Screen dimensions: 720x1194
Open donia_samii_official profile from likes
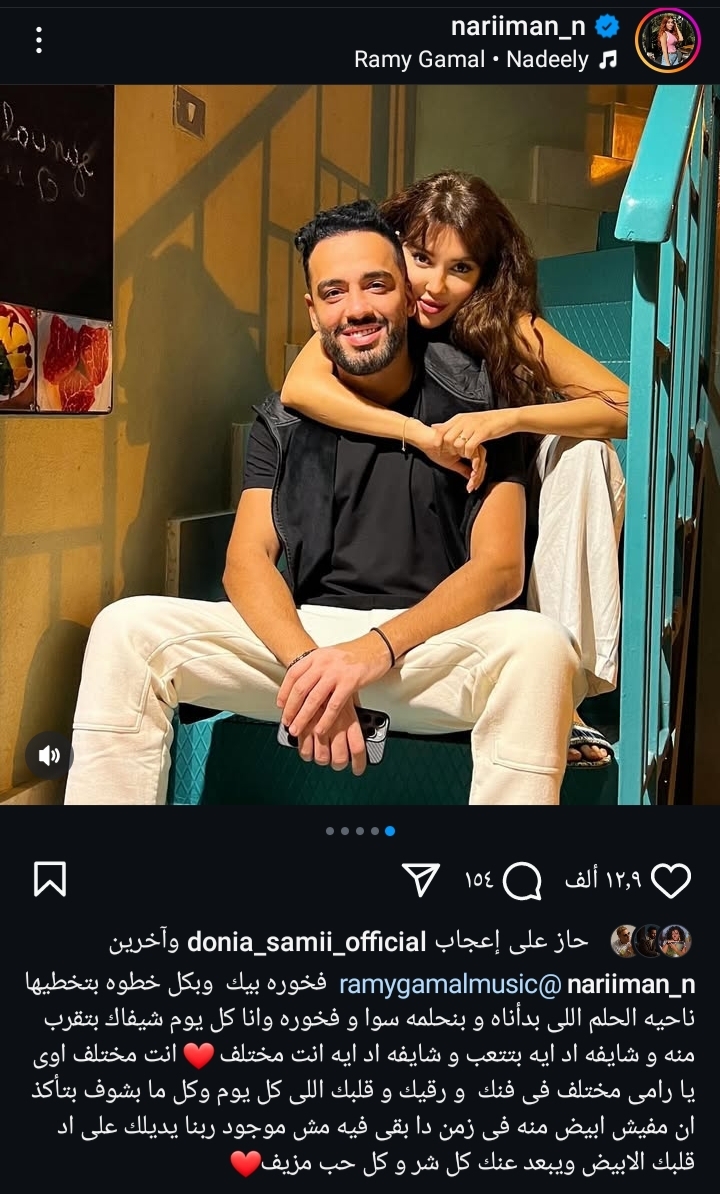tap(307, 942)
